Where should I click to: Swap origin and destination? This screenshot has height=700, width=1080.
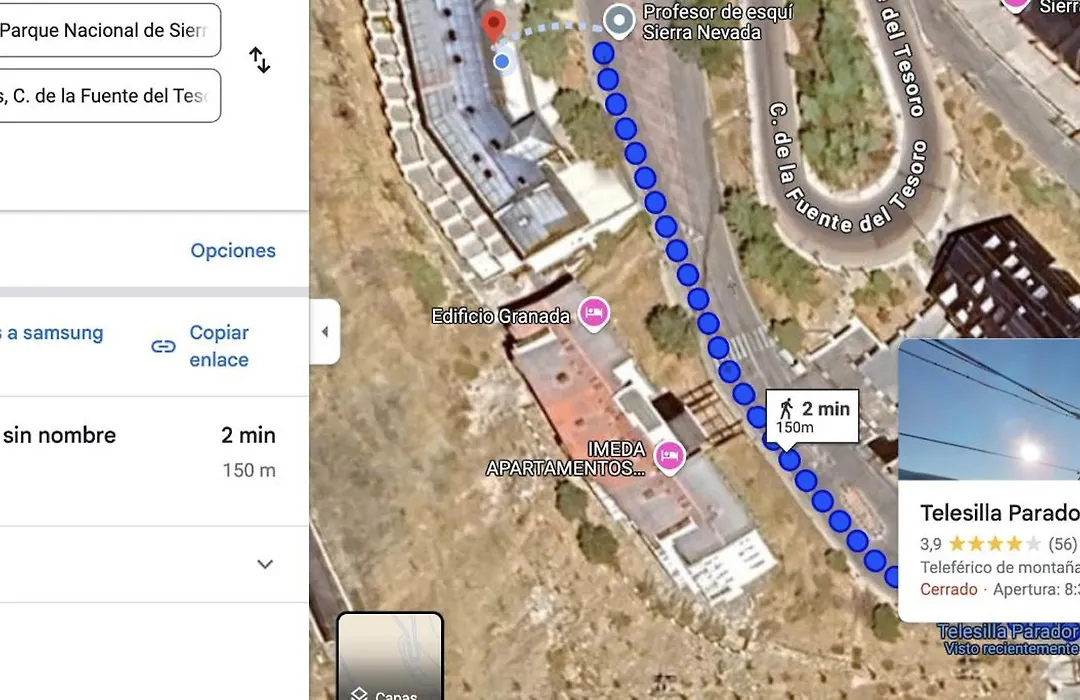[x=260, y=60]
